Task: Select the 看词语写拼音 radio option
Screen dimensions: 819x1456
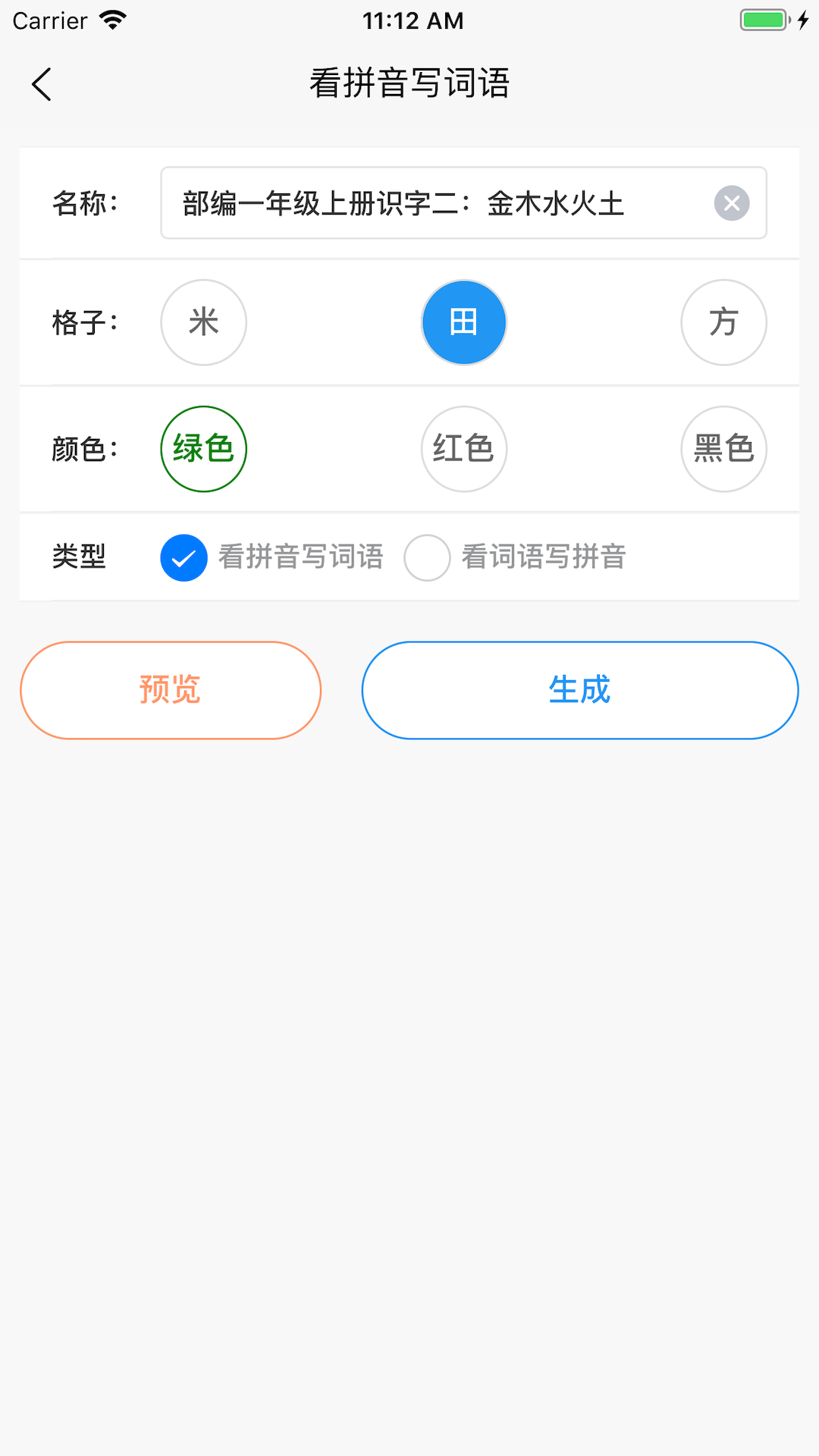Action: (x=426, y=557)
